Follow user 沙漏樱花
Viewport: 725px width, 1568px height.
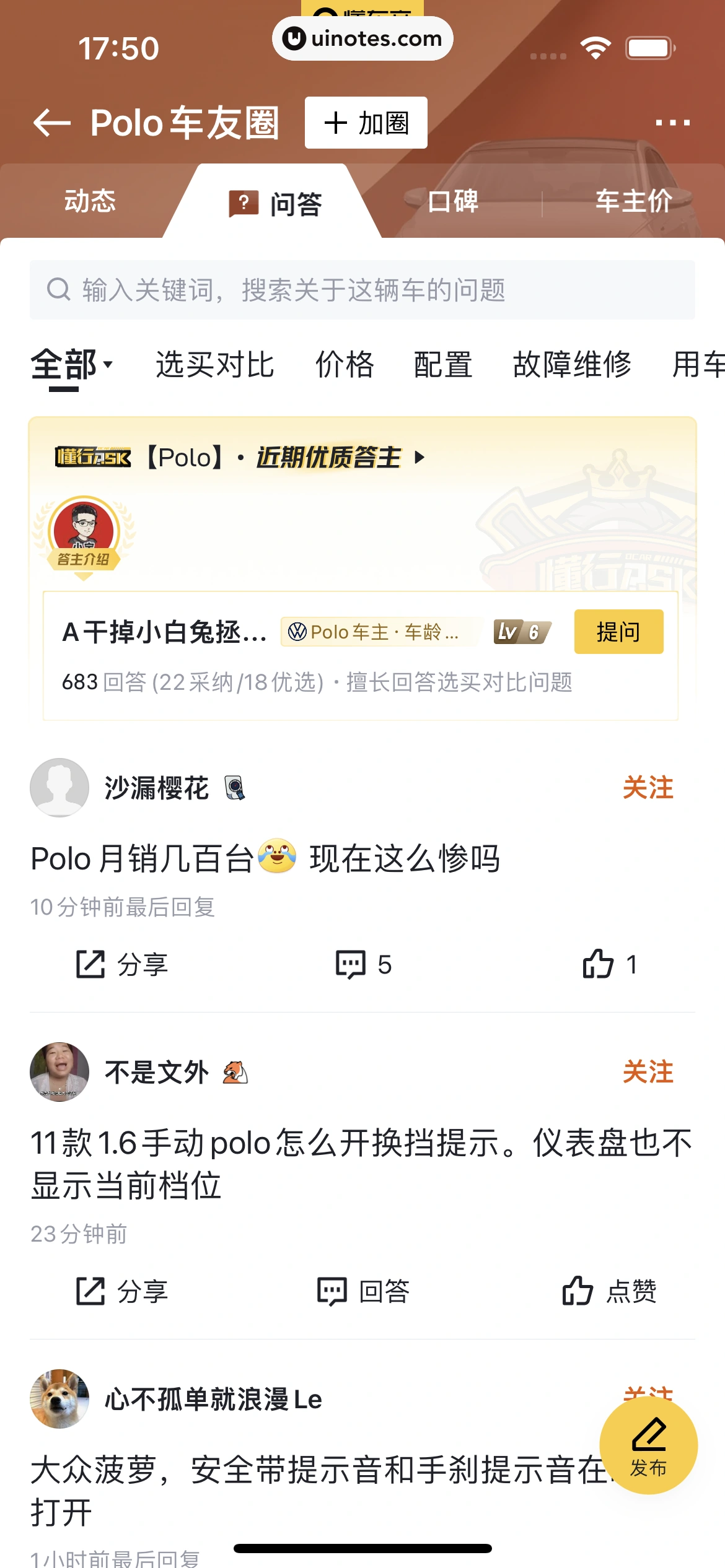[648, 788]
